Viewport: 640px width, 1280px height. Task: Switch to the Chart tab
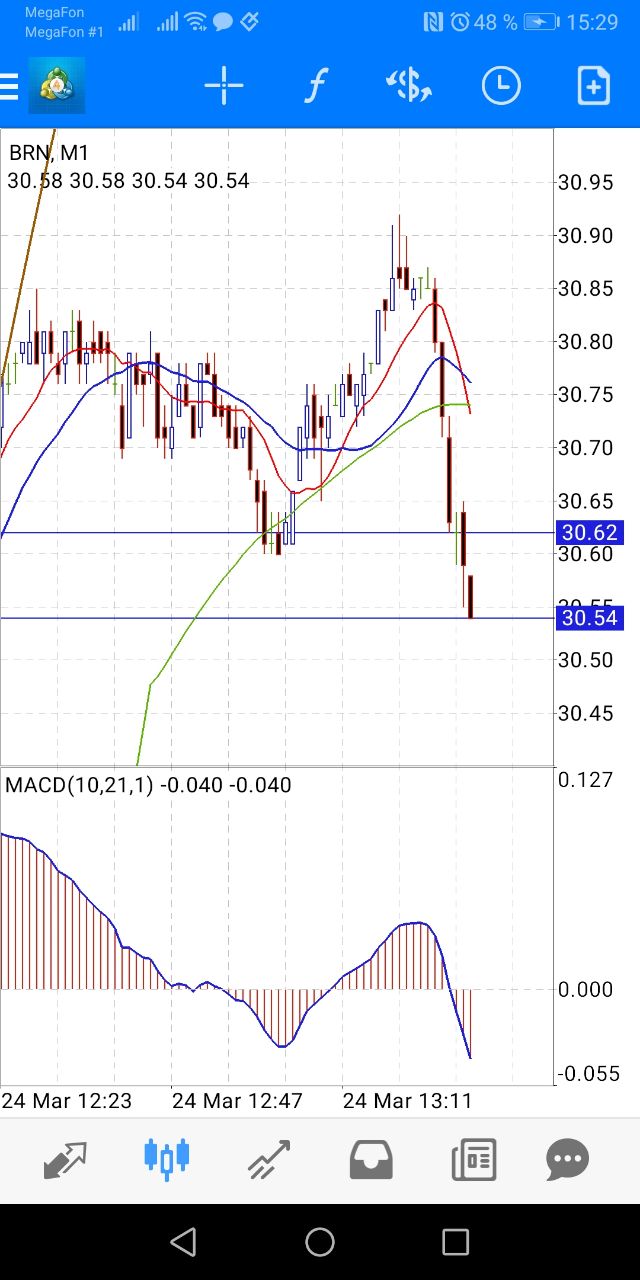167,1160
